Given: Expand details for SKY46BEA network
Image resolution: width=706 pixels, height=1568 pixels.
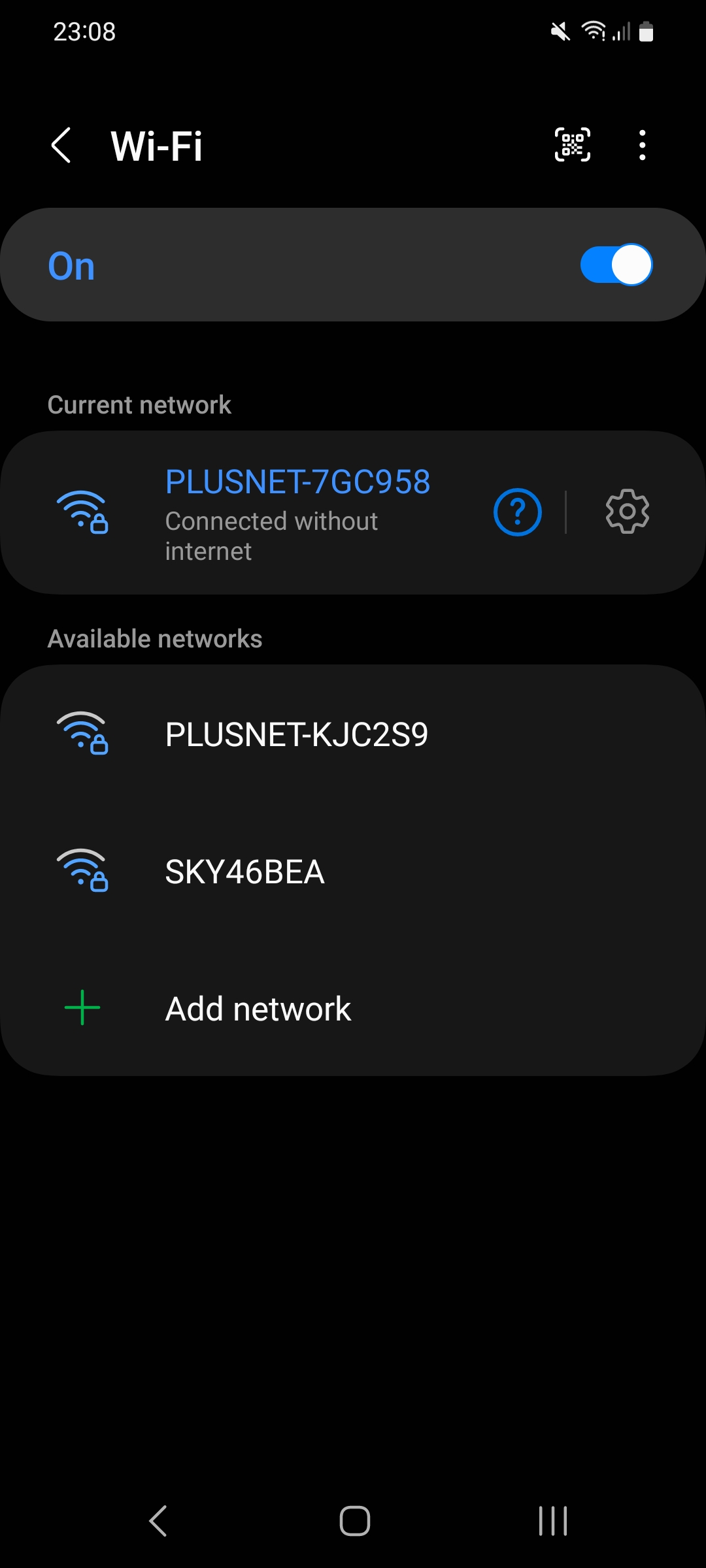Looking at the screenshot, I should 245,872.
